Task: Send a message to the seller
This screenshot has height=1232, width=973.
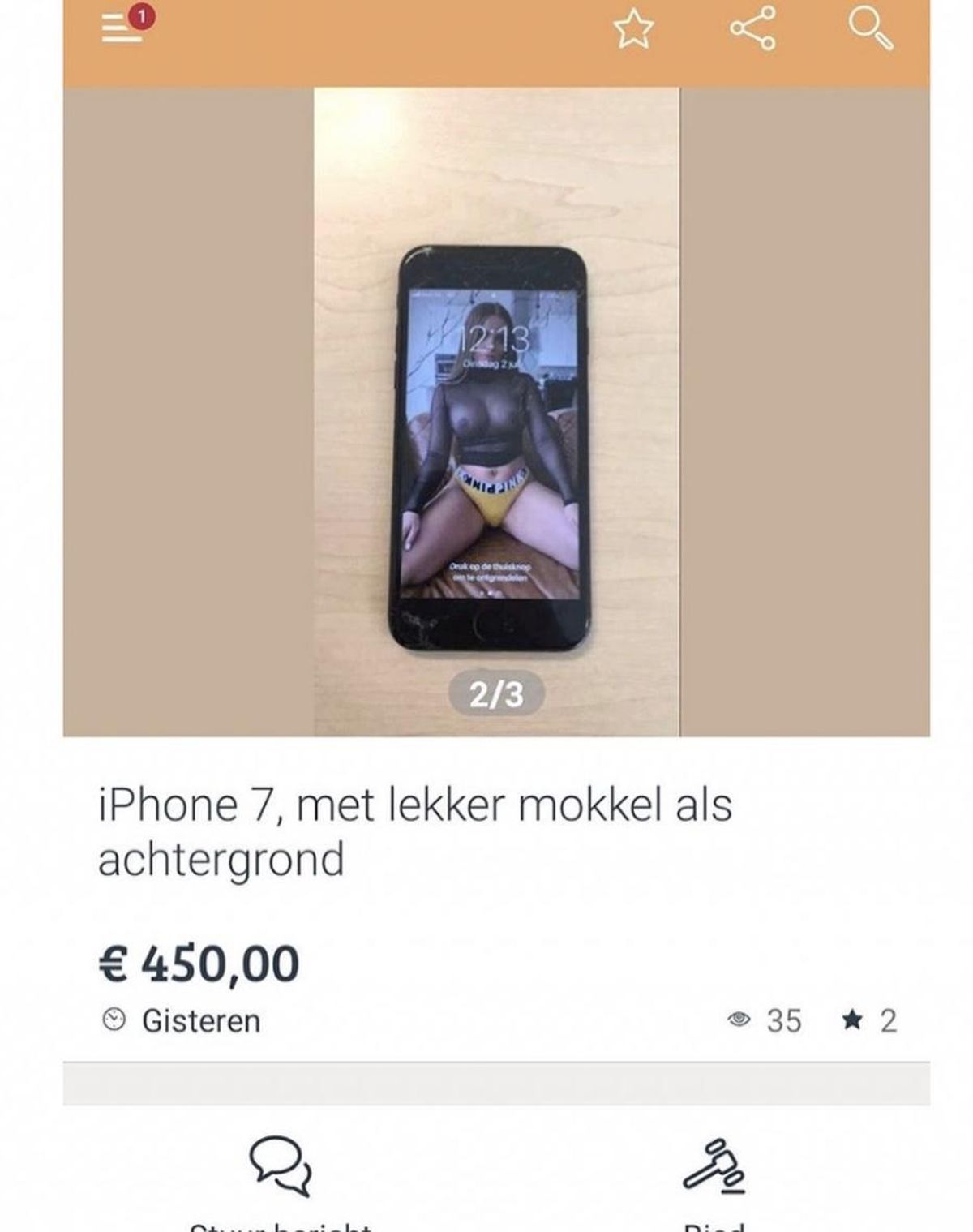Action: (280, 1166)
